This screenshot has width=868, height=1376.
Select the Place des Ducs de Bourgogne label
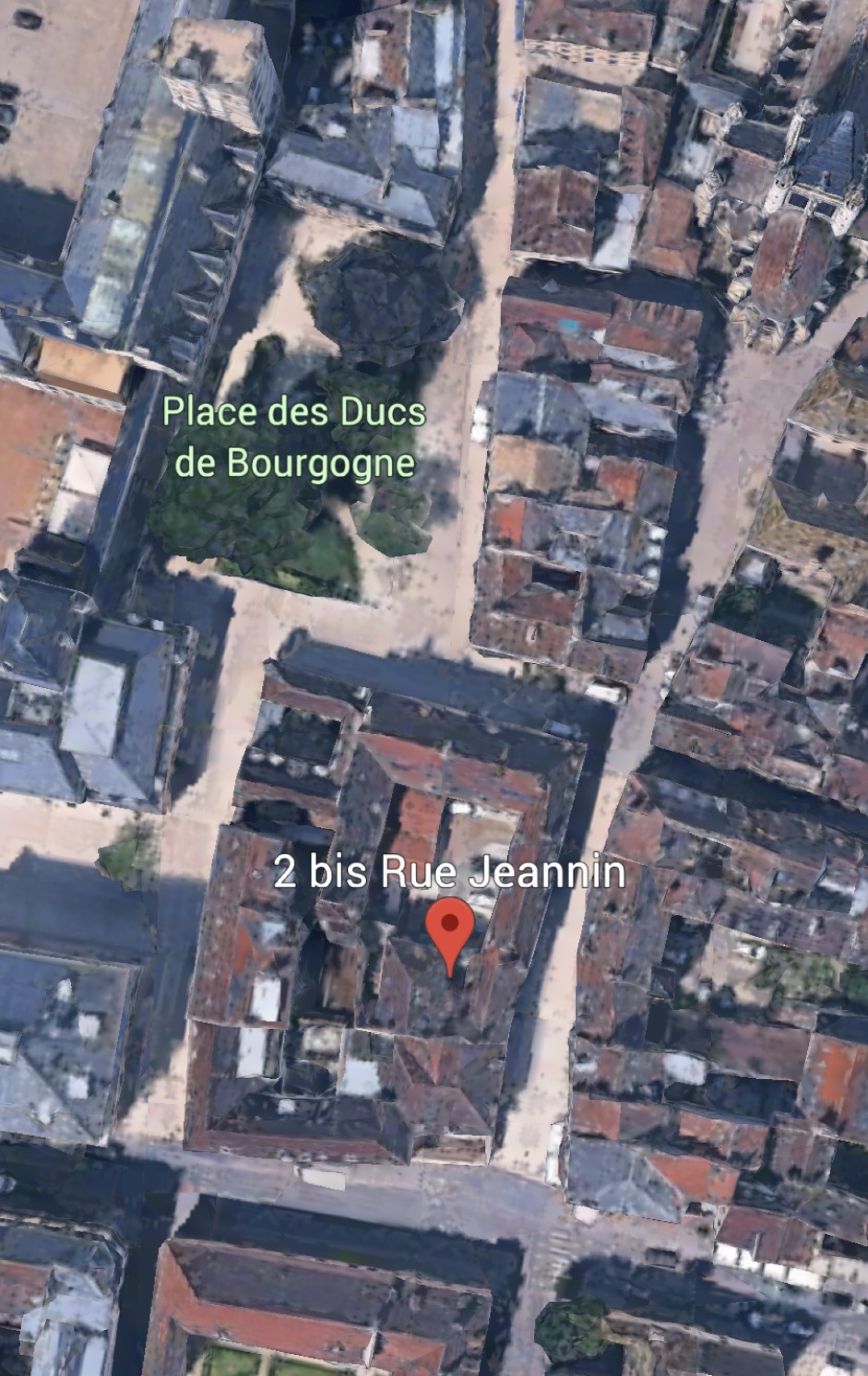[294, 437]
